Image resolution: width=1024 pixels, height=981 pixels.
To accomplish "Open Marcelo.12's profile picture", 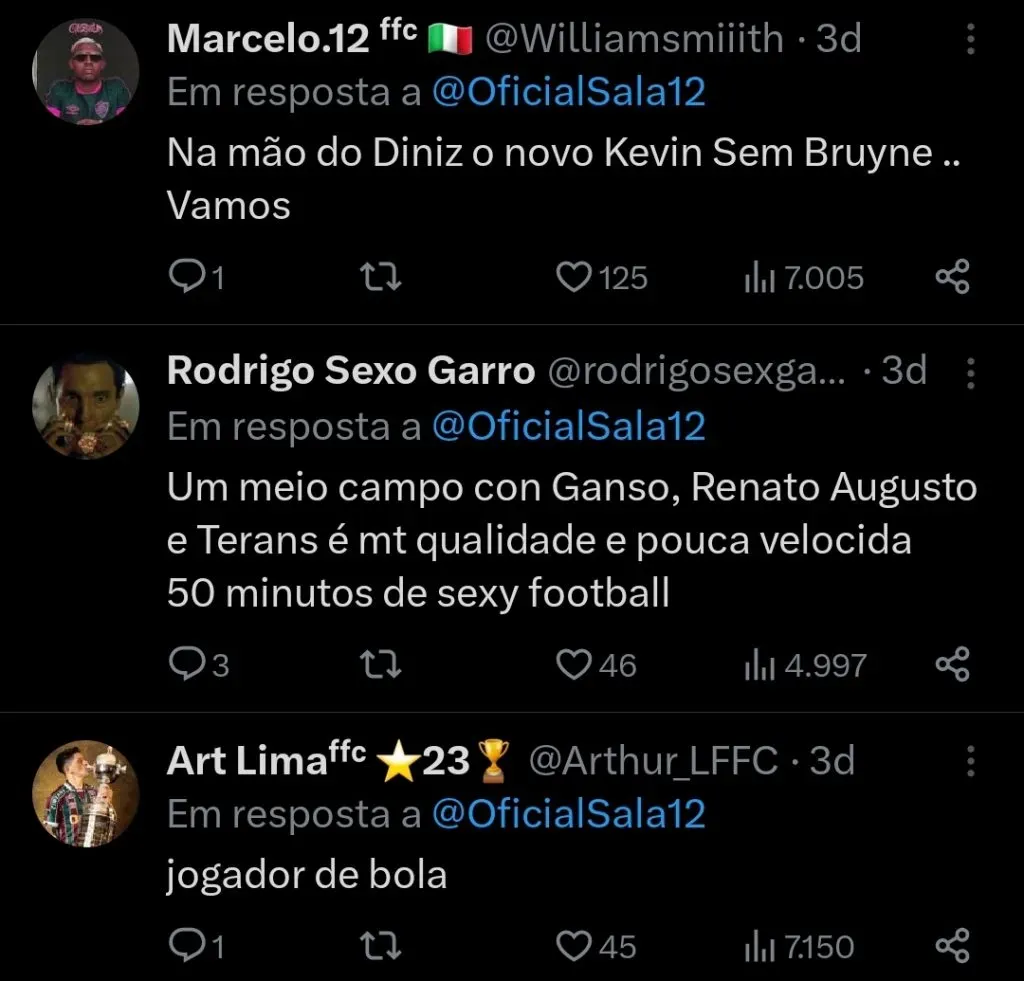I will (86, 72).
